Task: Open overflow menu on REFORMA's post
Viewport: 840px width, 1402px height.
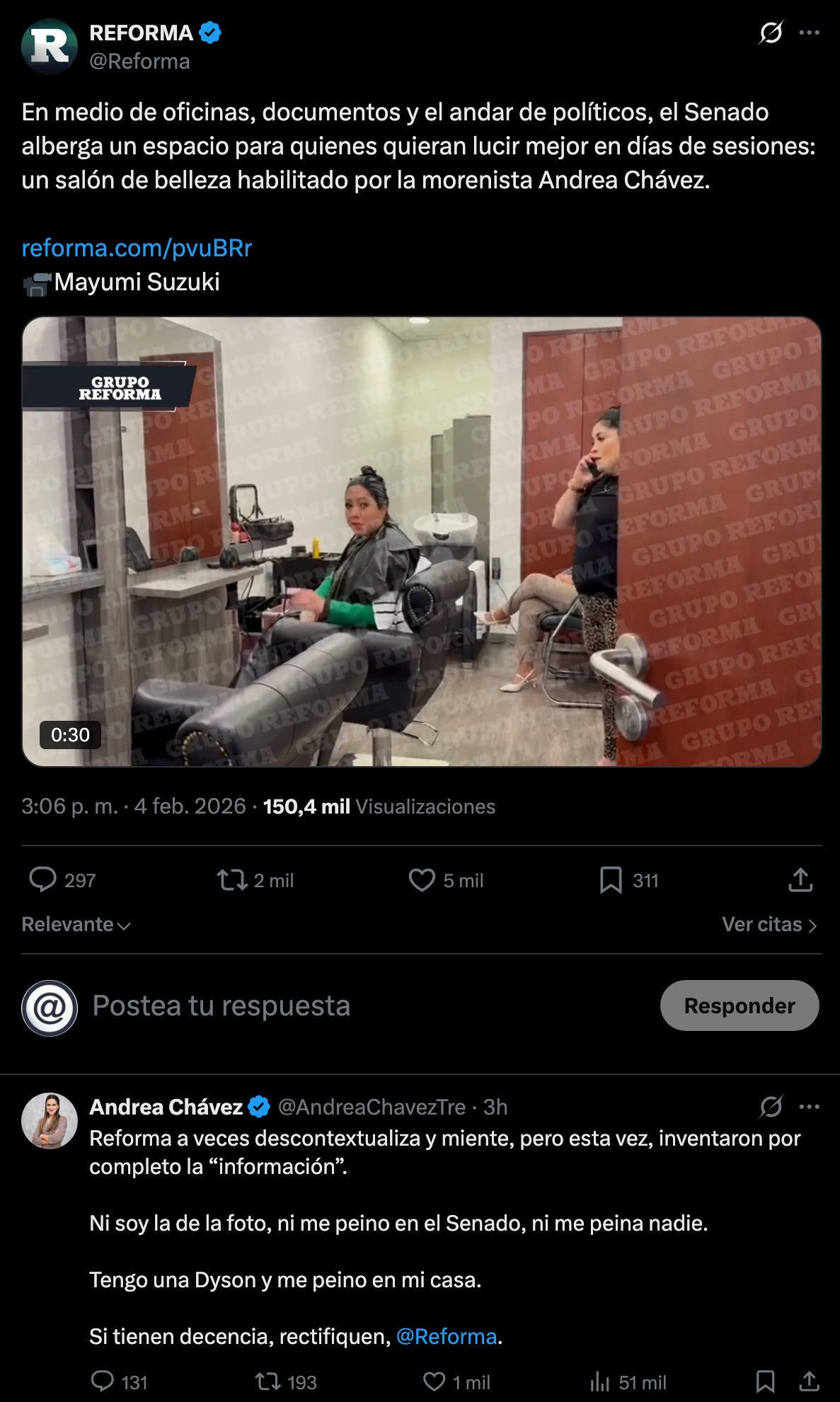Action: (810, 33)
